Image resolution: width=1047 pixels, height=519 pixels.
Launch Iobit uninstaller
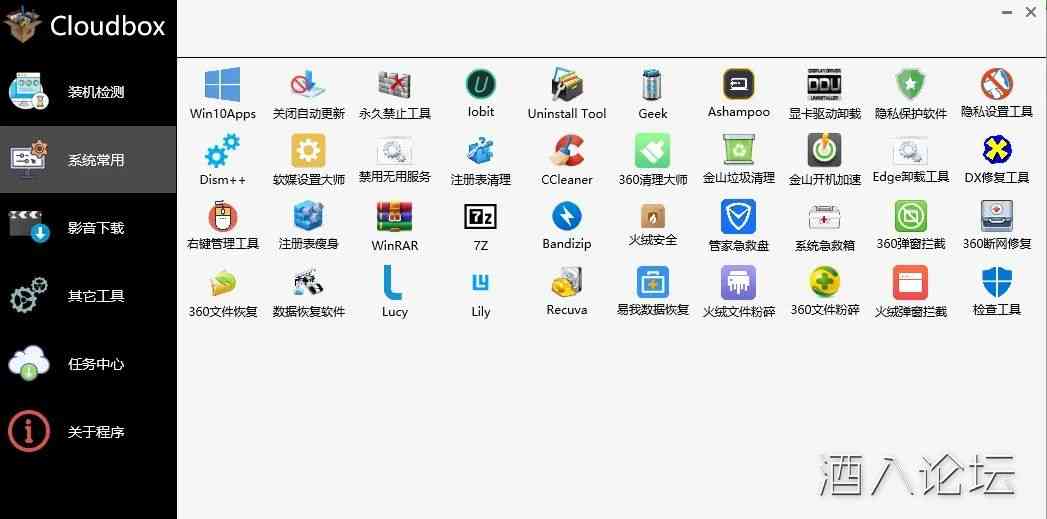[x=481, y=93]
